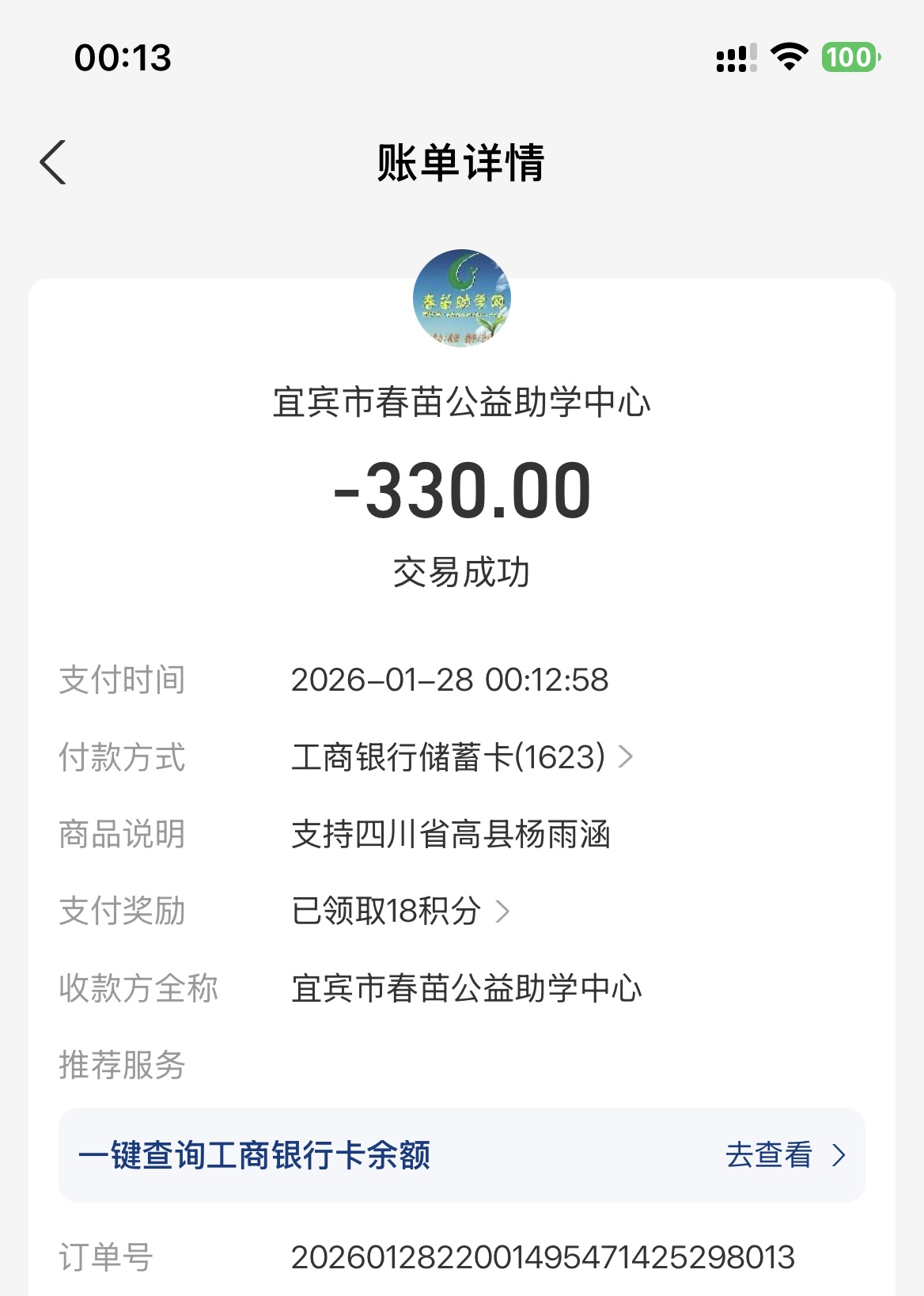Open the 宜宾市春苗公益助学中心 merchant avatar
The image size is (924, 1296).
click(462, 298)
